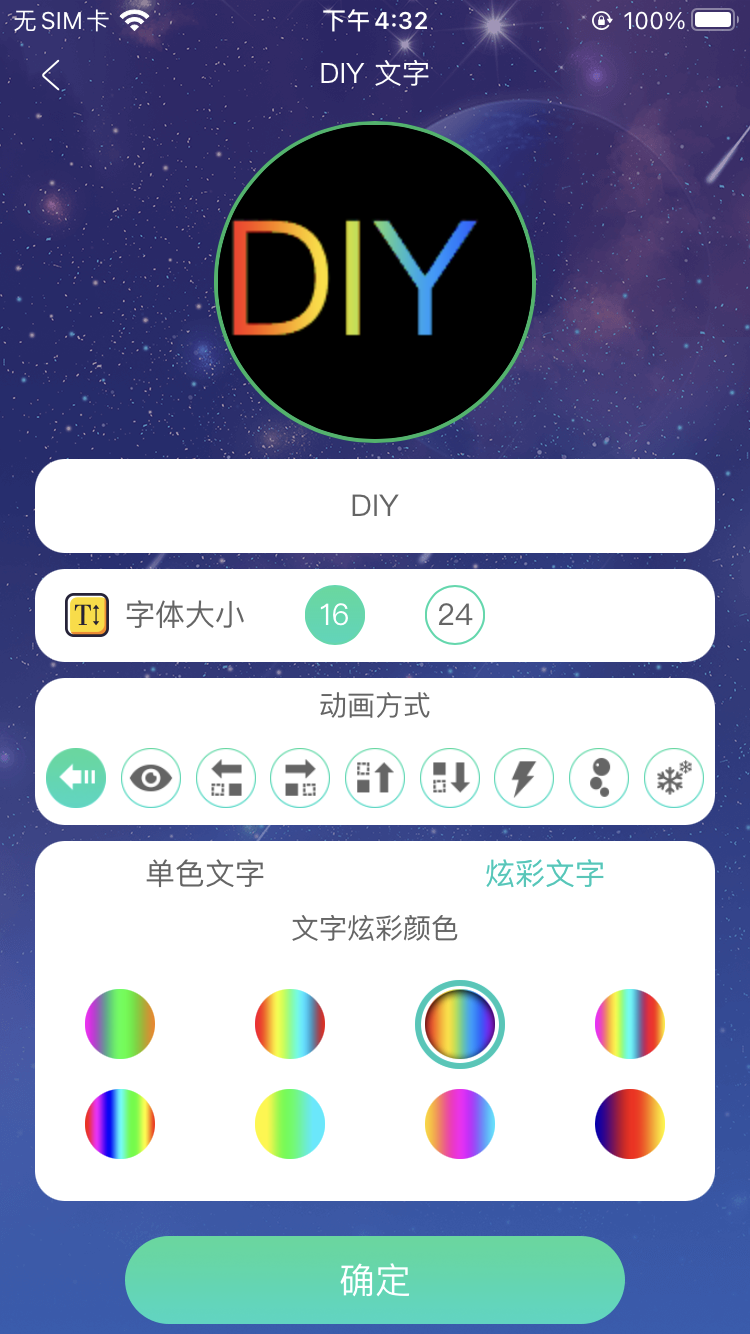750x1334 pixels.
Task: Click the 字体大小 font size icon
Action: tap(86, 615)
